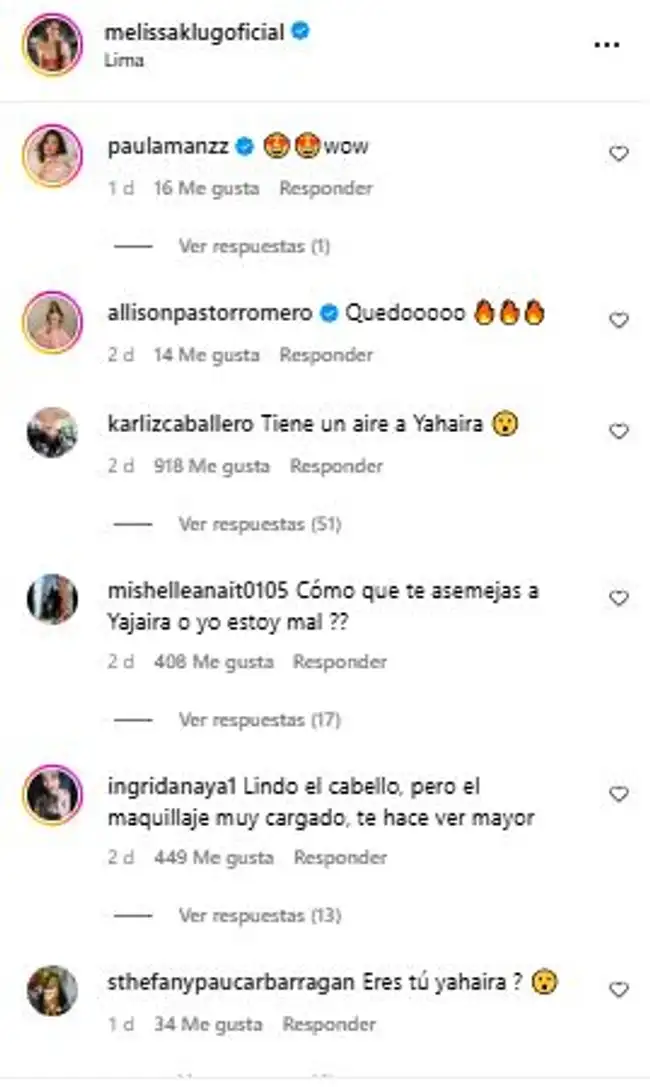Open the Lima location tag
650x1087 pixels.
(x=124, y=60)
